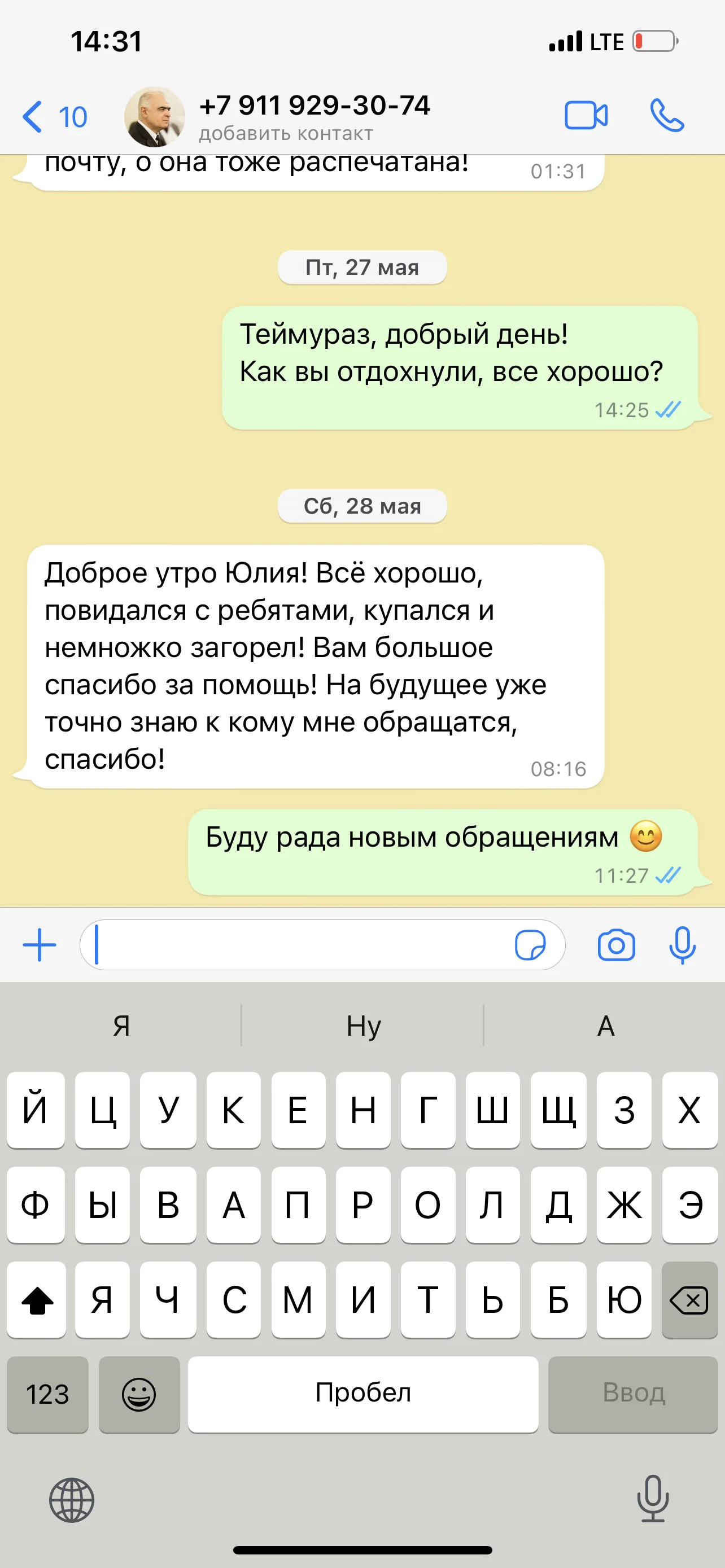The width and height of the screenshot is (725, 1568).
Task: Open the sticker picker in message field
Action: click(530, 945)
